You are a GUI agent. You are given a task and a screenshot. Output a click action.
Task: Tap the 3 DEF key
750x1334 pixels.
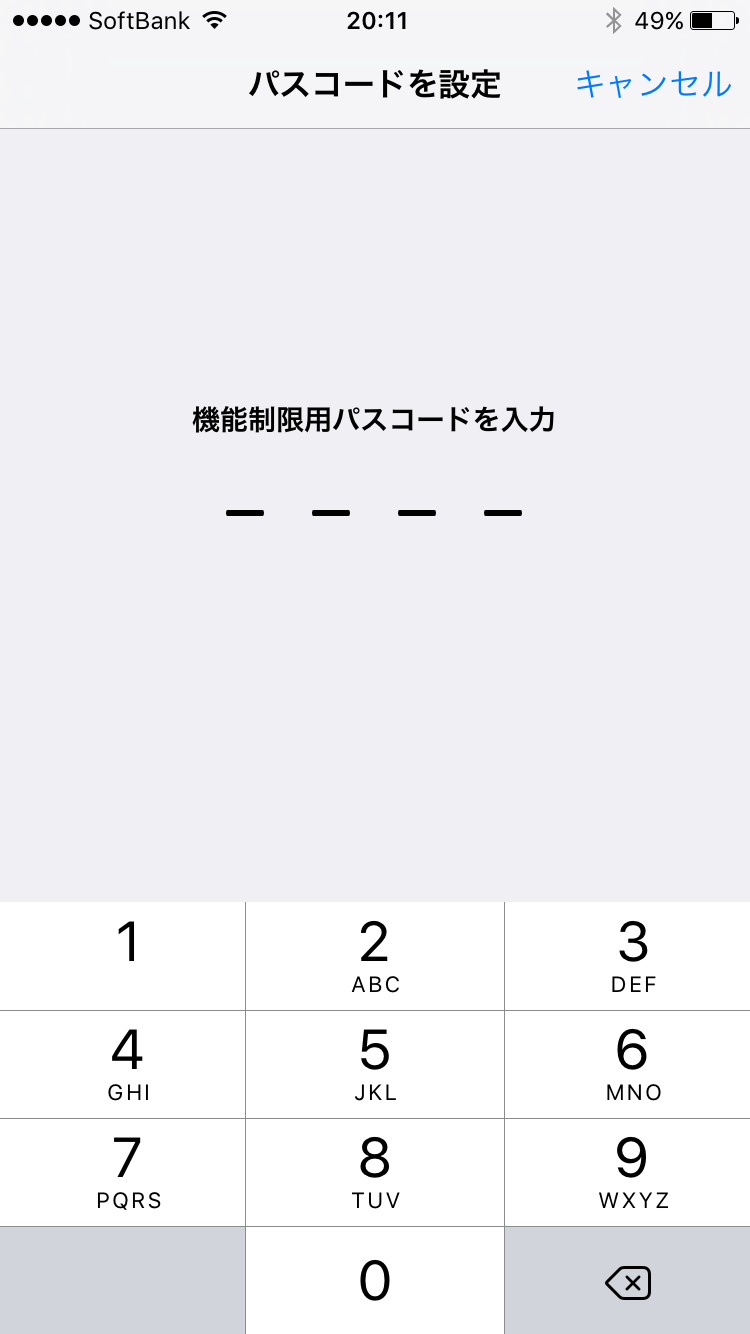pyautogui.click(x=628, y=956)
